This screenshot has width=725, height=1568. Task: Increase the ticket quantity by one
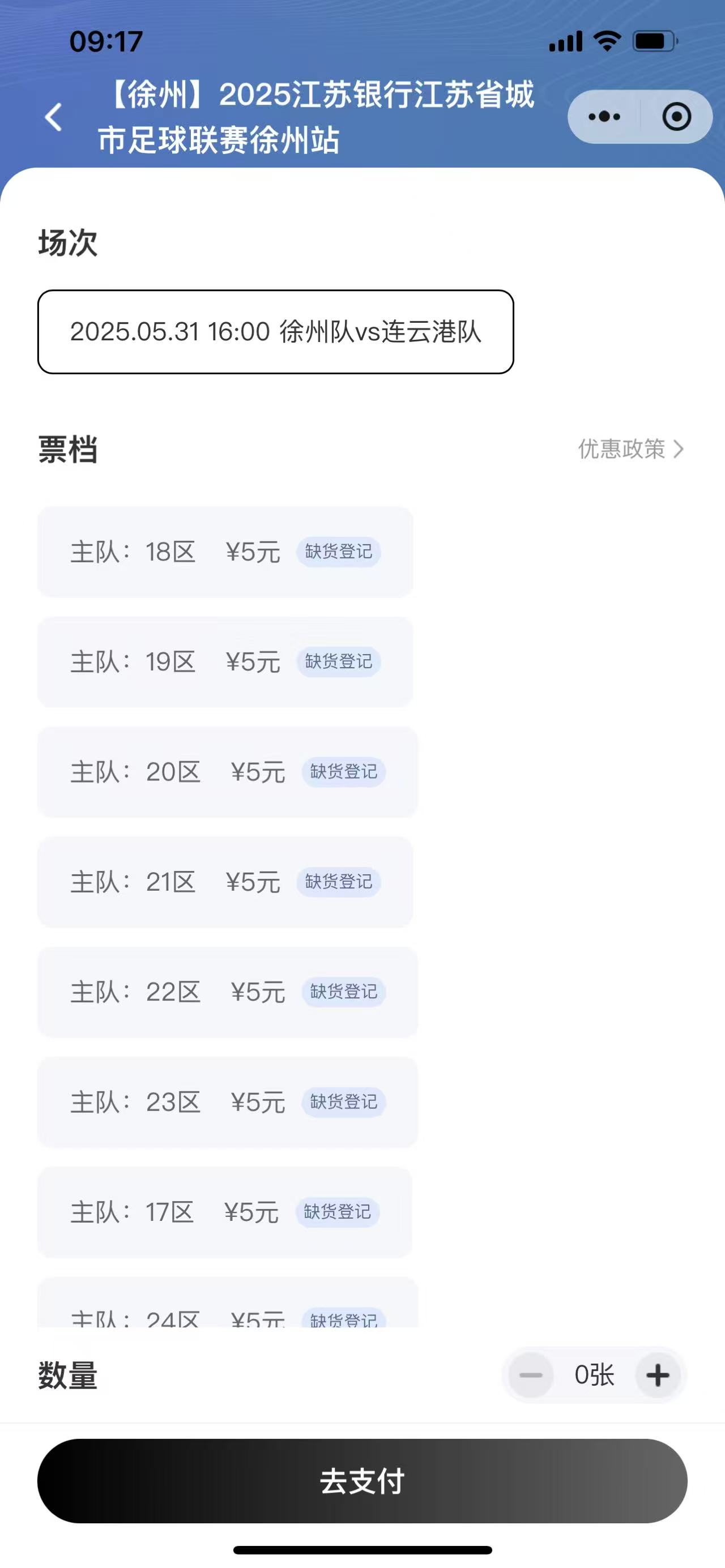coord(658,1375)
